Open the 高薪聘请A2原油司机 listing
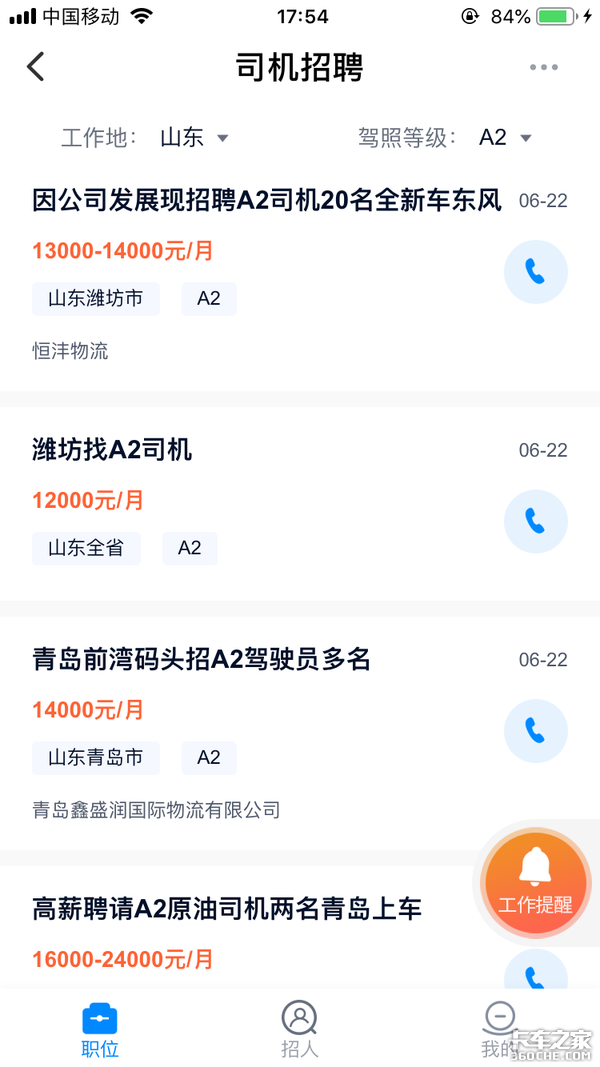This screenshot has height=1067, width=600. point(227,909)
